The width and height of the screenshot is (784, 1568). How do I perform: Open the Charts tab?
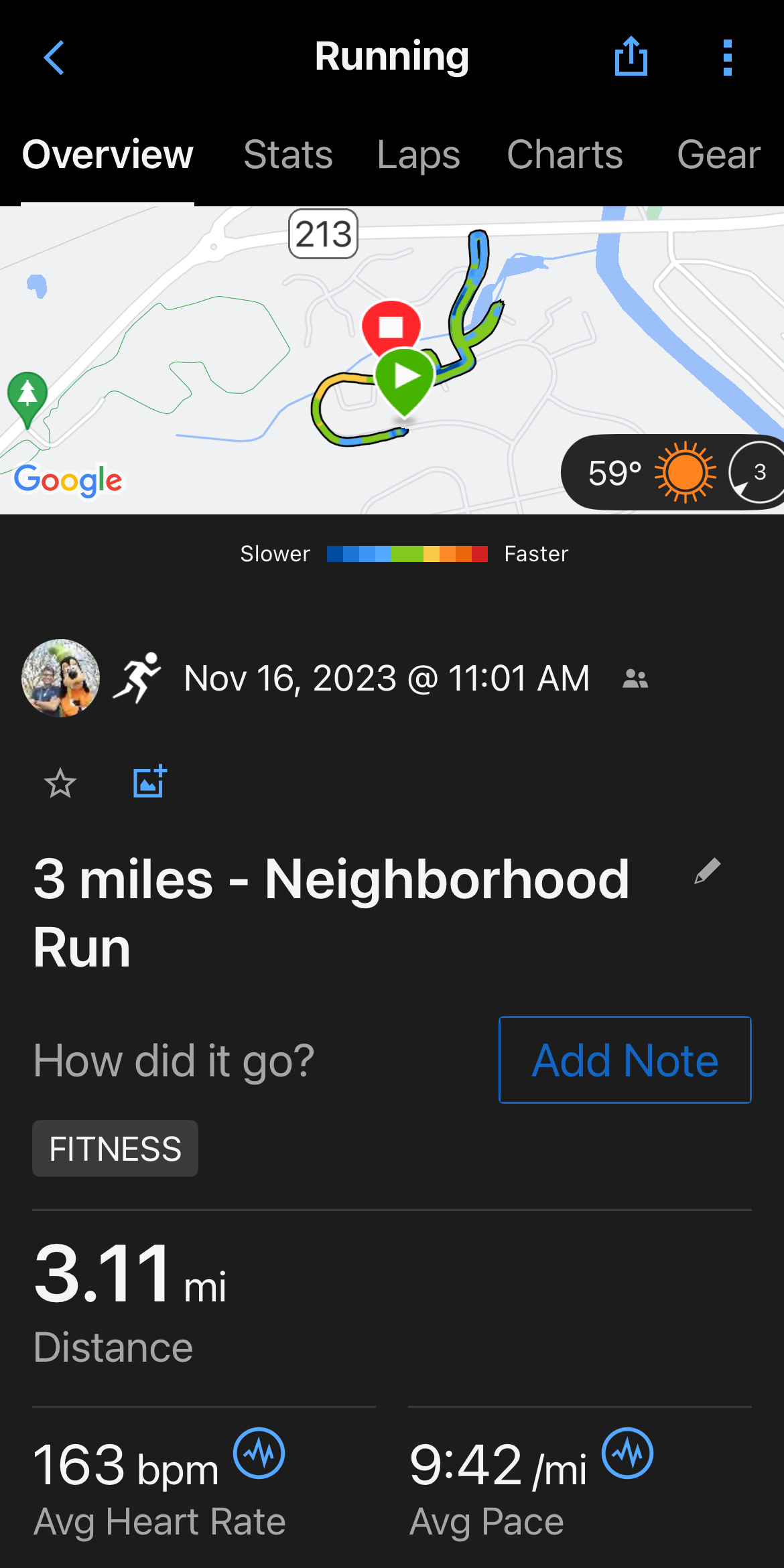(x=564, y=155)
